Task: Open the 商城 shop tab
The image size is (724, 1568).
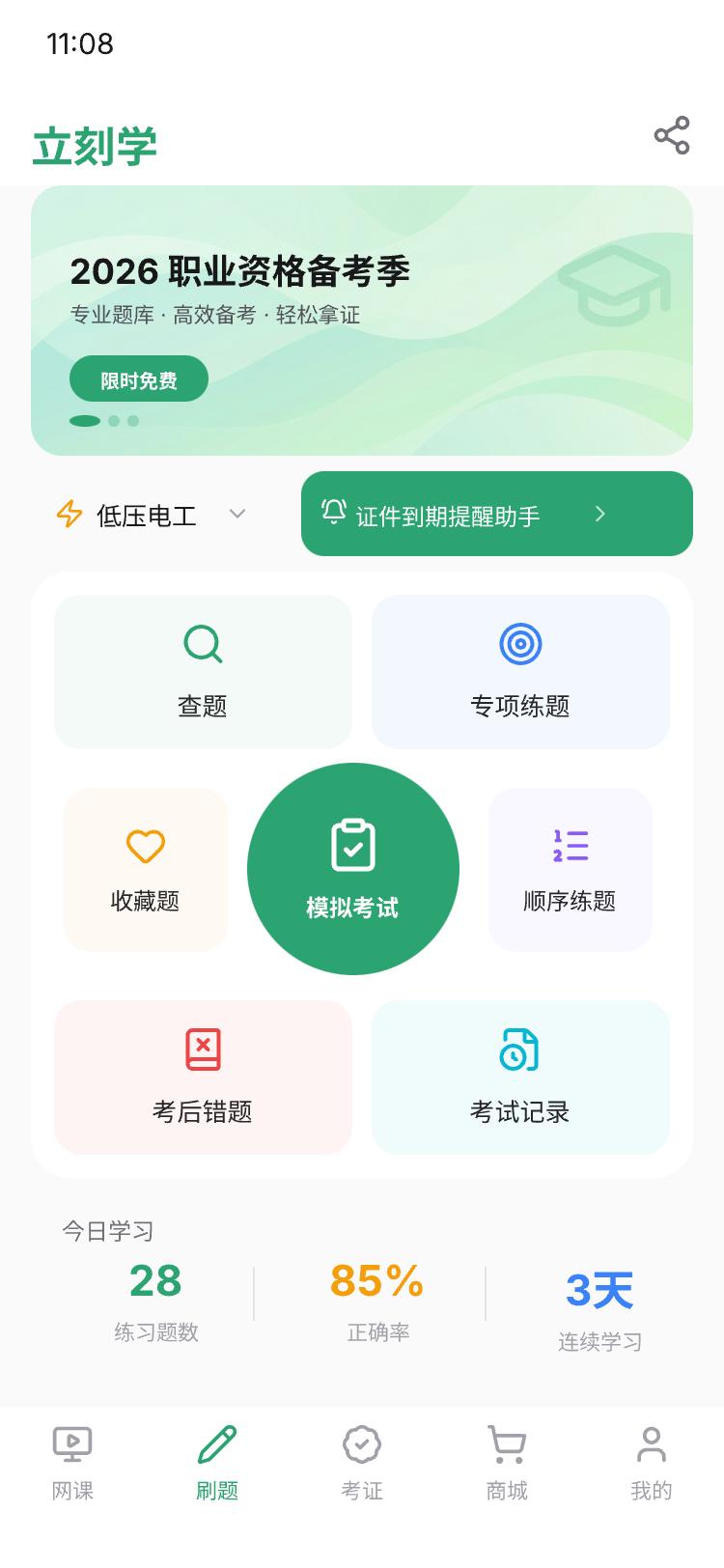Action: (x=507, y=1464)
